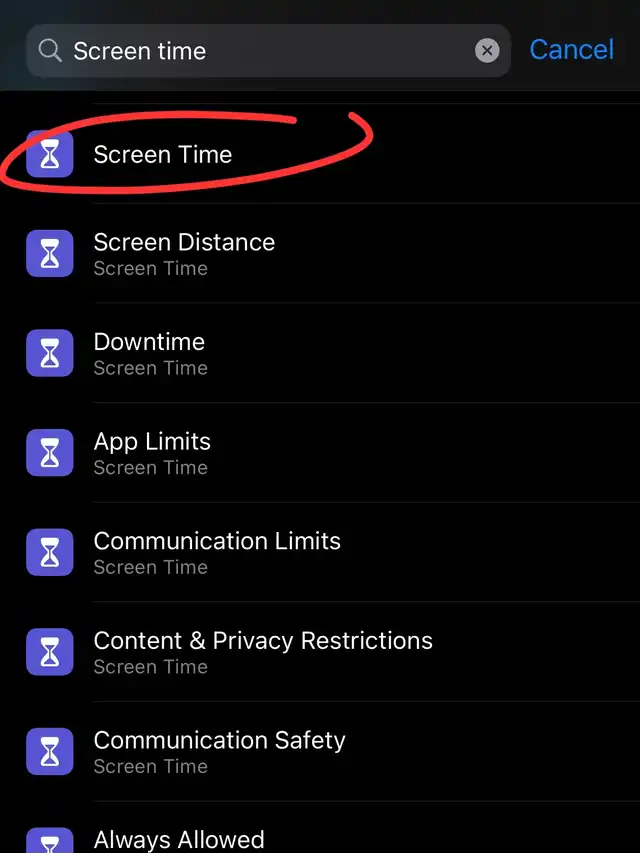Open Content & Privacy Restrictions
The width and height of the screenshot is (640, 853).
(320, 652)
